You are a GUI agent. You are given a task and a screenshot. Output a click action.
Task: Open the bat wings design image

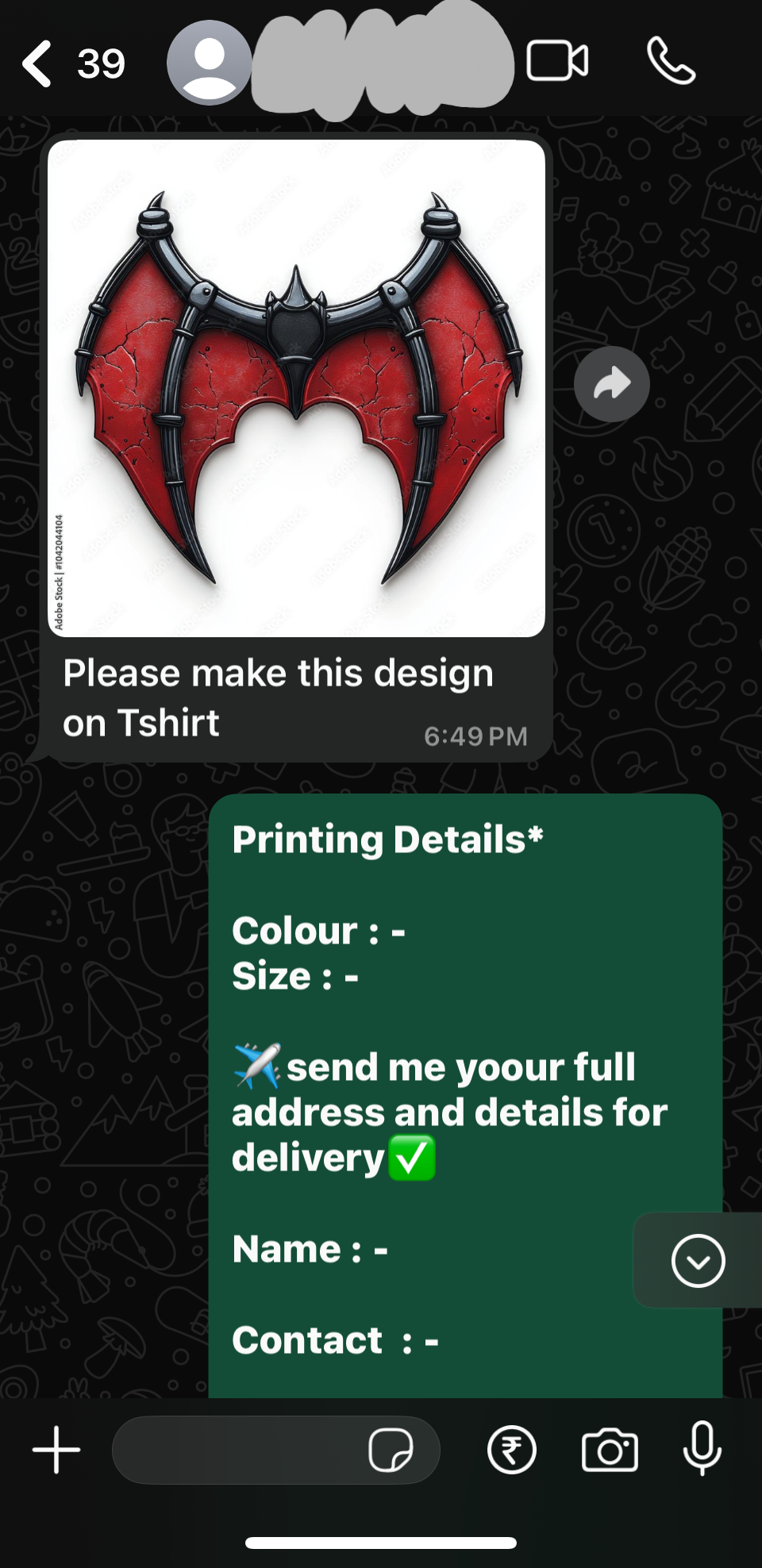[296, 389]
